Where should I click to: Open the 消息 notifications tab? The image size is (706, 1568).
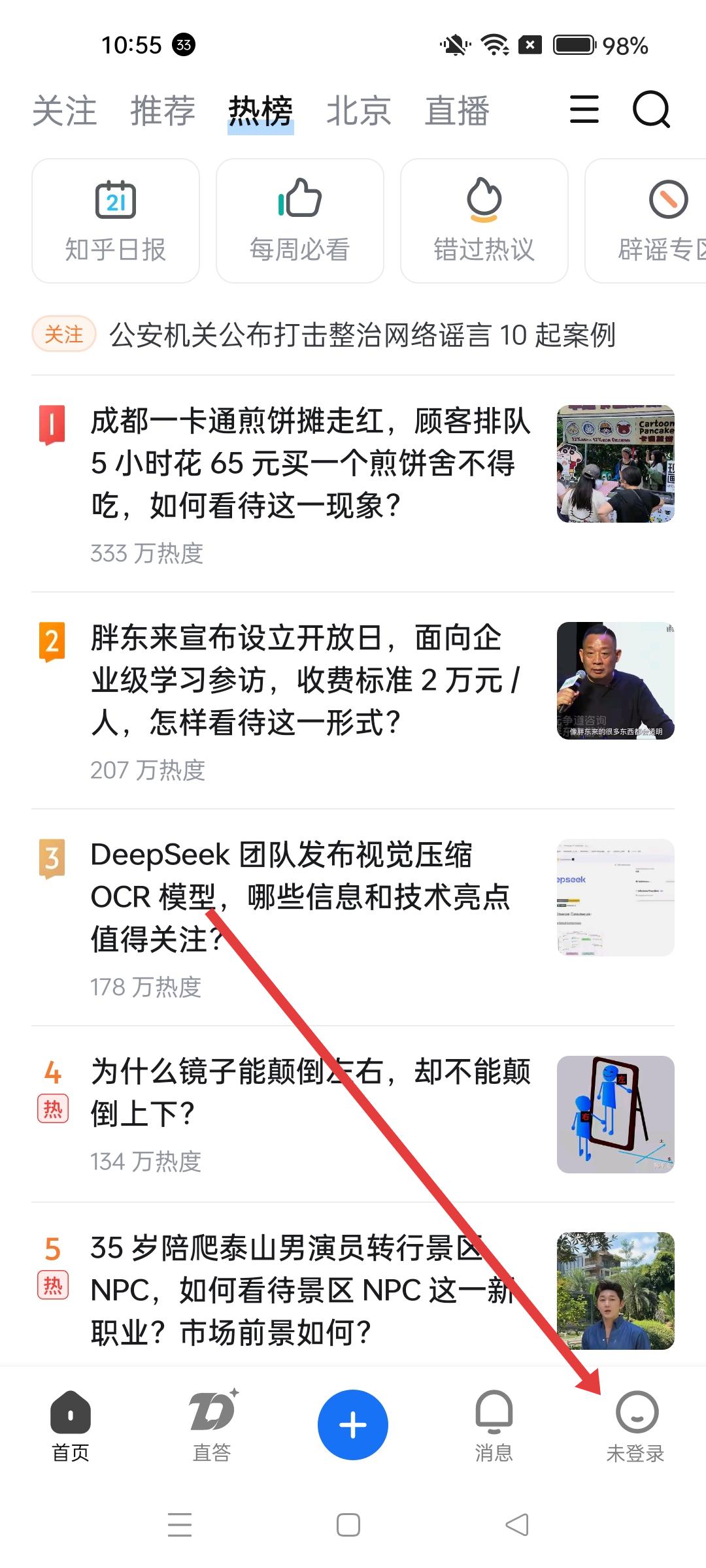494,1424
